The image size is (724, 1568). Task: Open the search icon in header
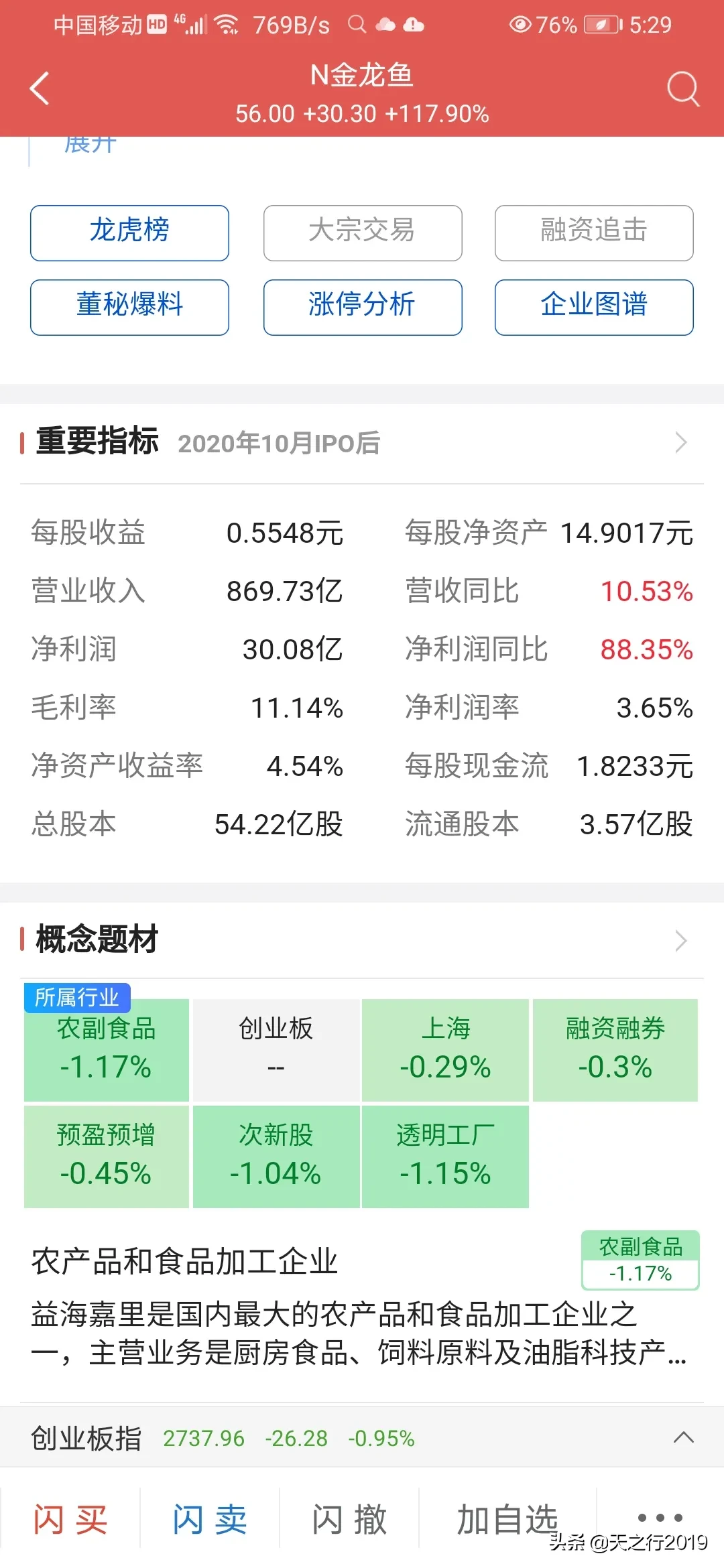pos(683,89)
